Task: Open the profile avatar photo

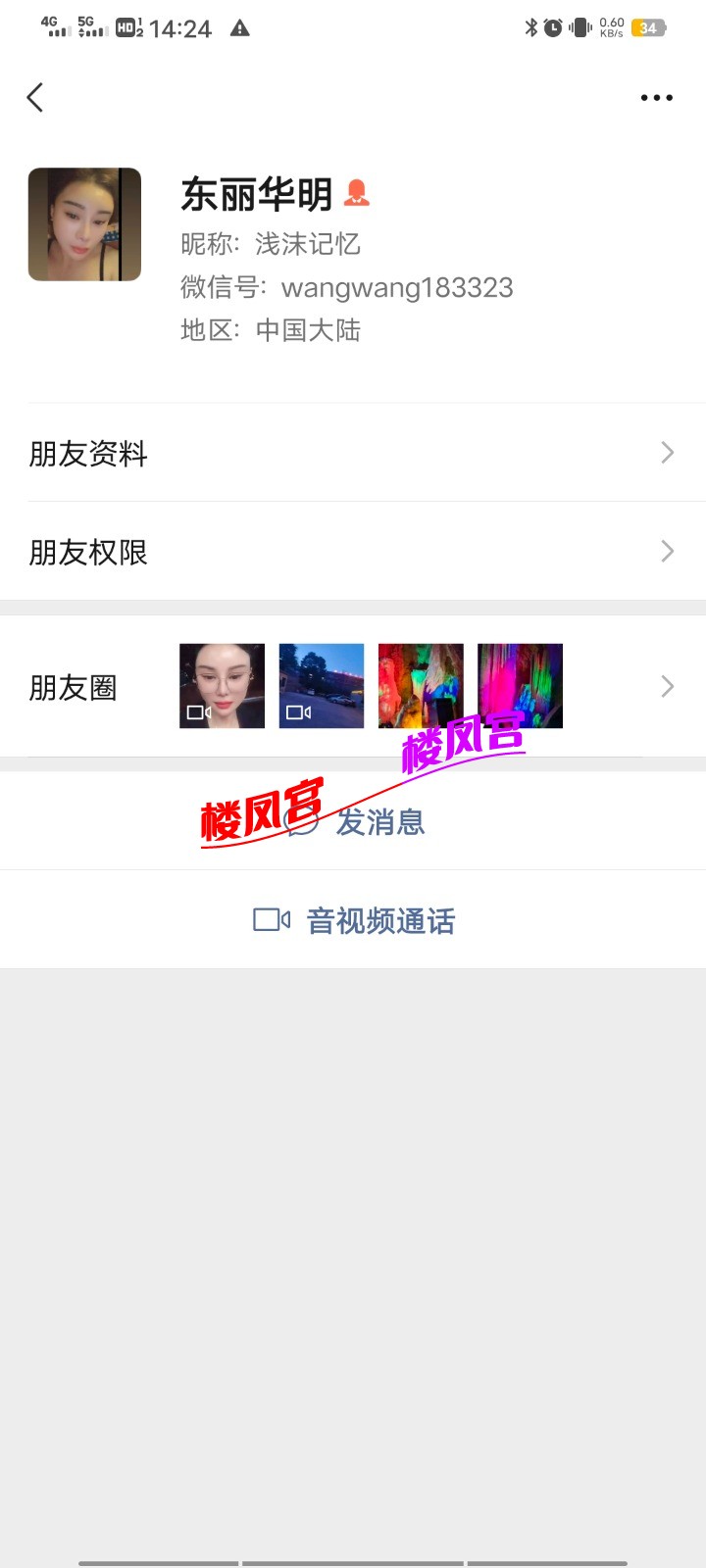Action: coord(84,223)
